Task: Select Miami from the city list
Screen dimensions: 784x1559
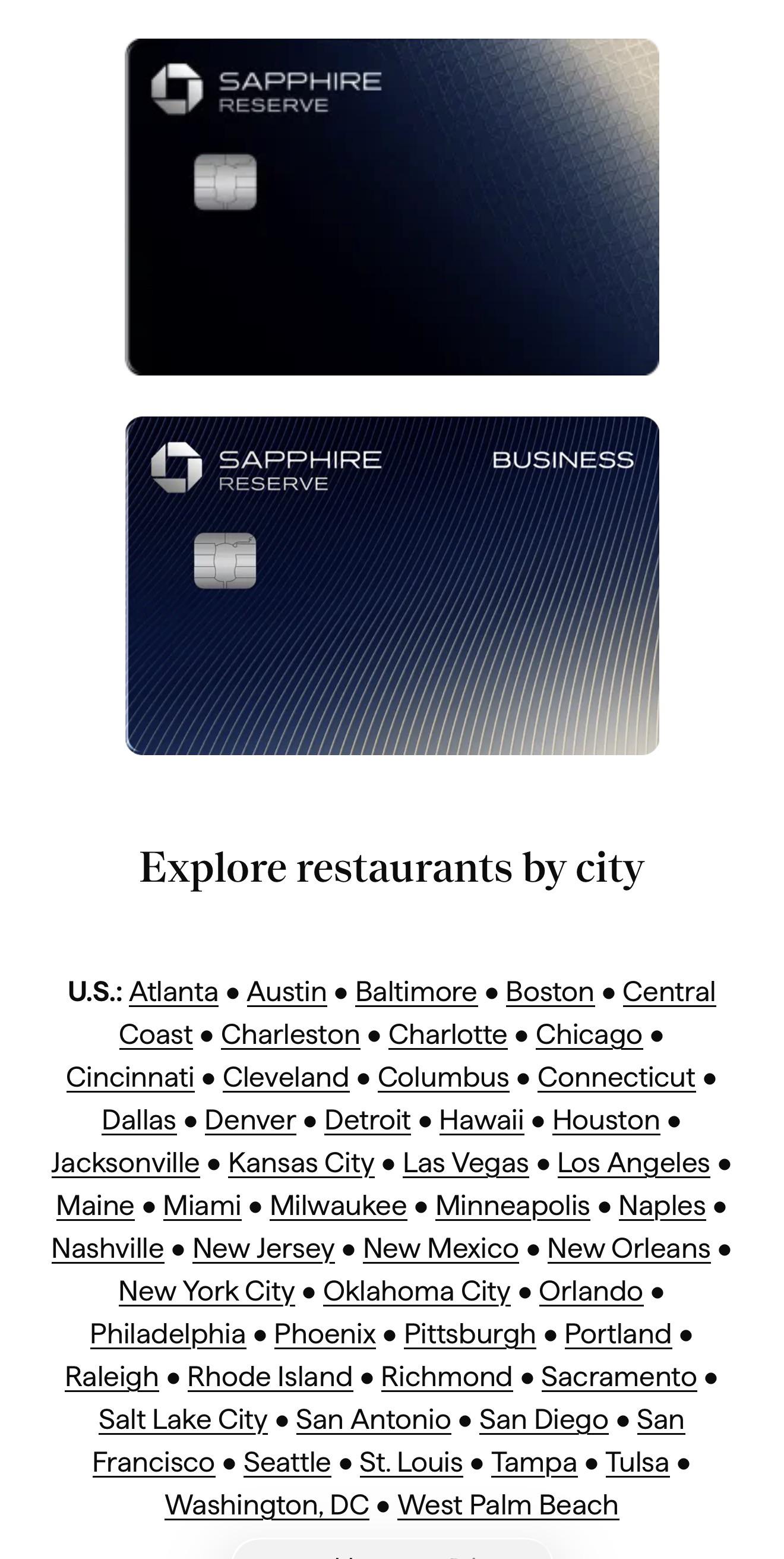Action: 201,1206
